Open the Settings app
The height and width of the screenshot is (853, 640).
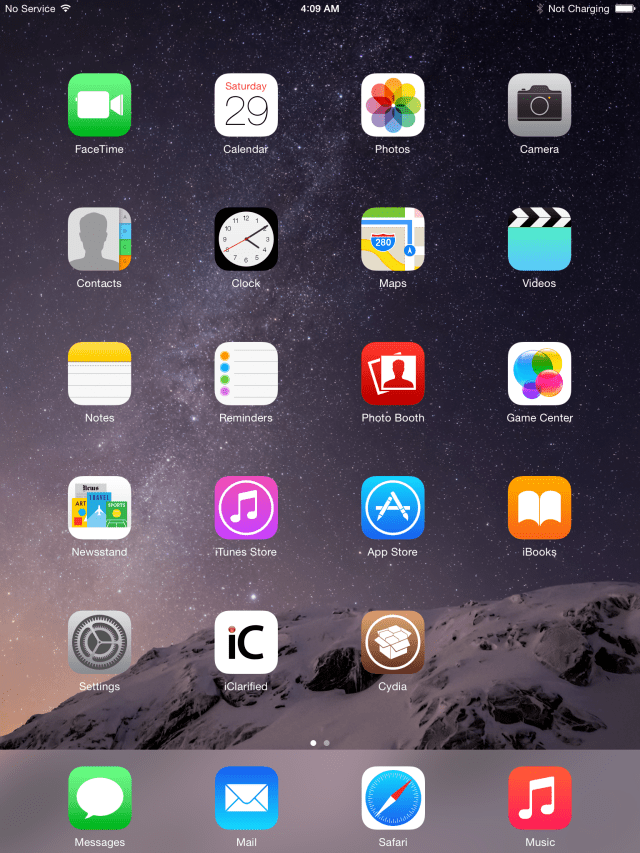(99, 642)
